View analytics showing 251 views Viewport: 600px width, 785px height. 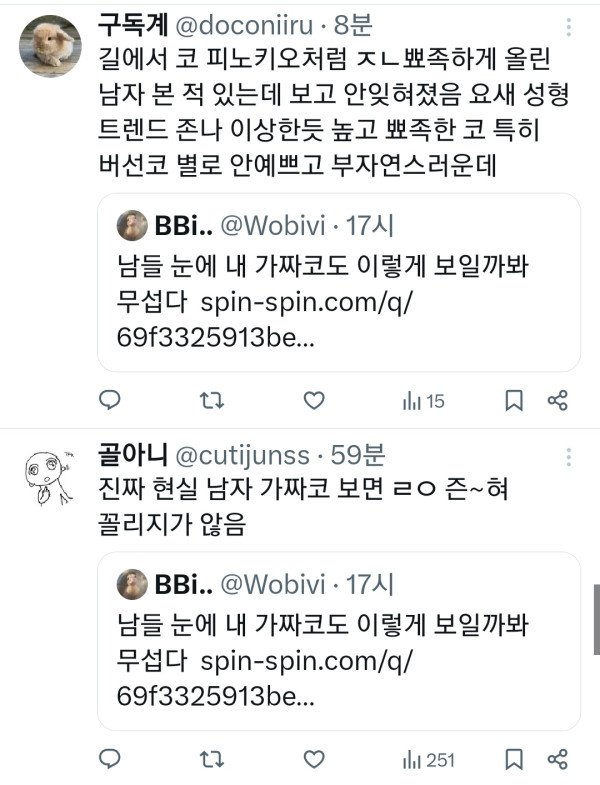coord(429,760)
